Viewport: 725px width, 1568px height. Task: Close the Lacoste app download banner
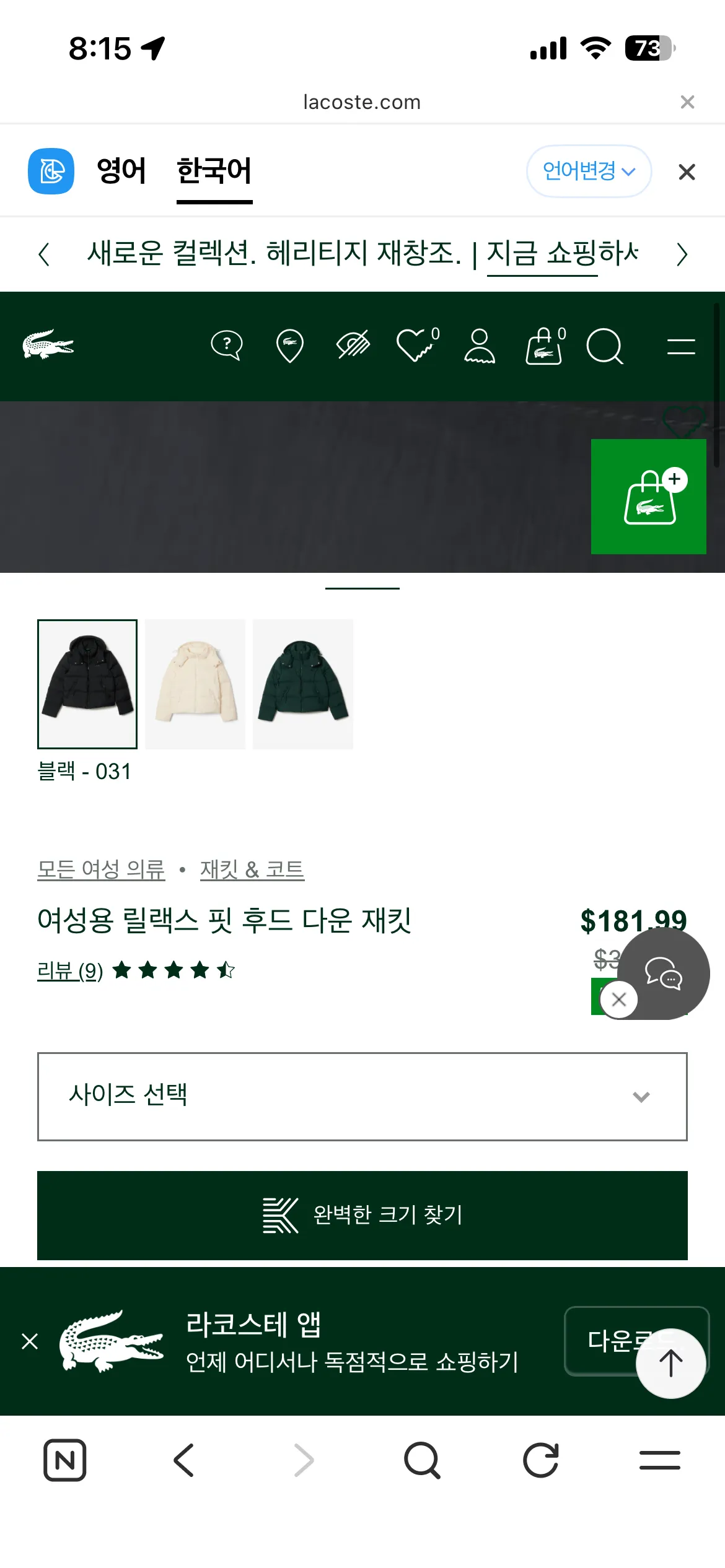(29, 1342)
